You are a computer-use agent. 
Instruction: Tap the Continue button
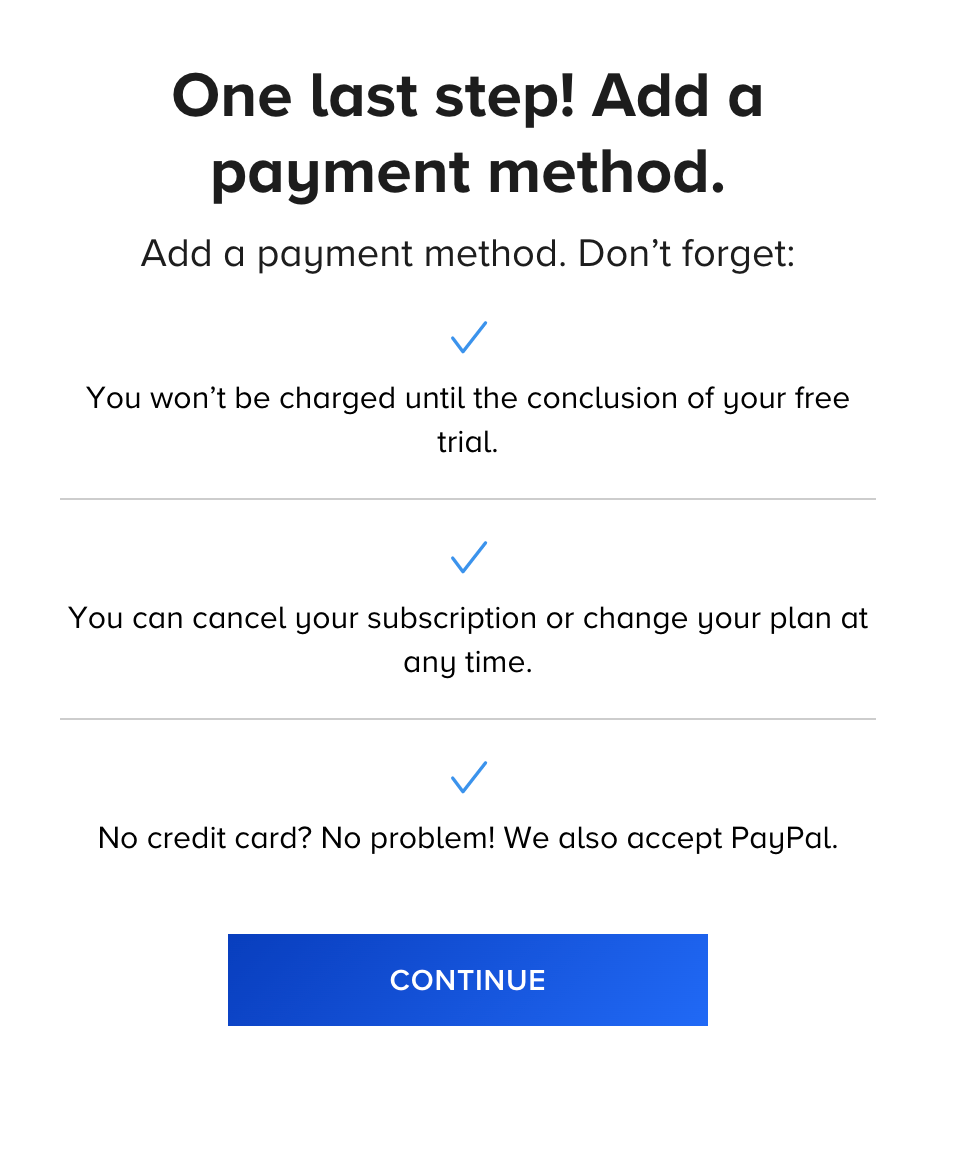[x=467, y=979]
